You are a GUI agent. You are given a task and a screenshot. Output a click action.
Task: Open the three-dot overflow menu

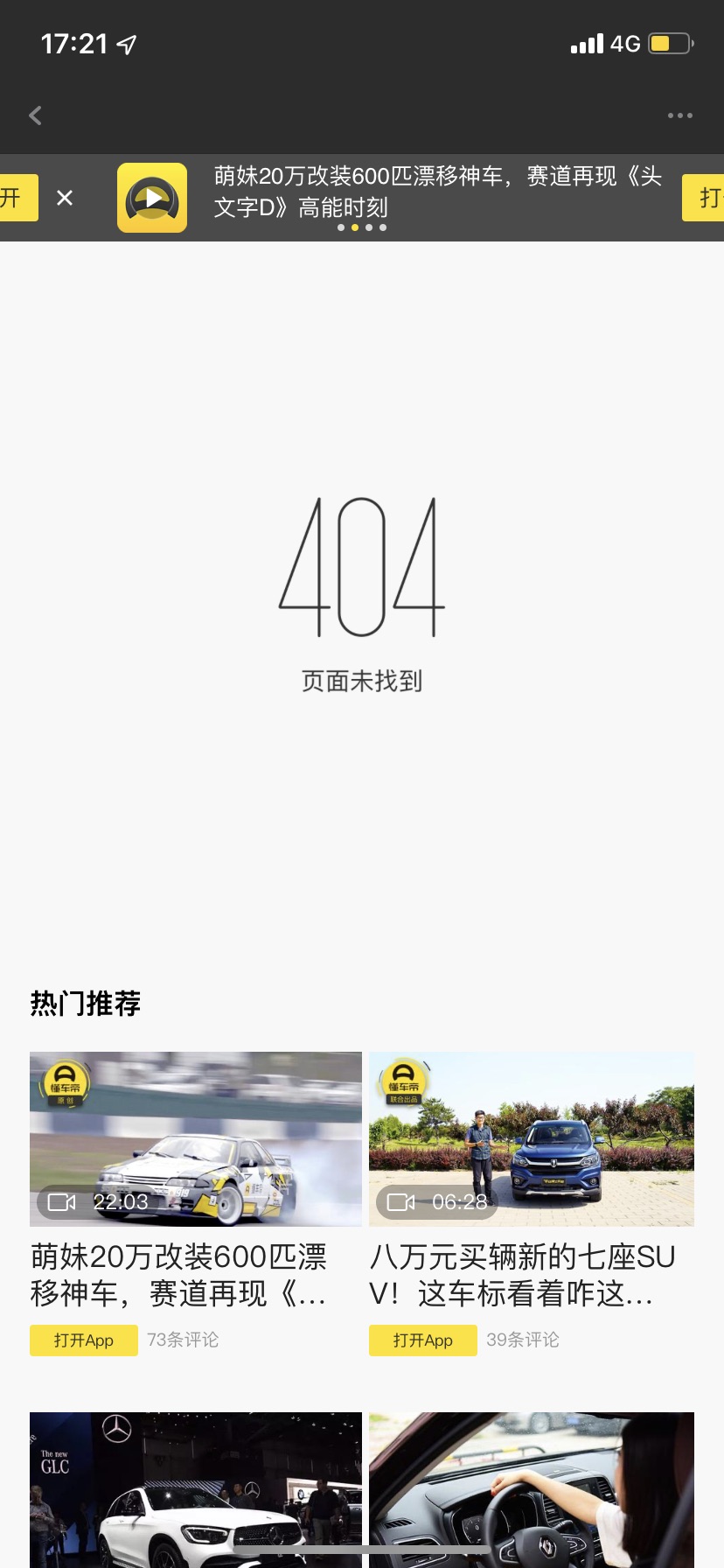pos(679,115)
